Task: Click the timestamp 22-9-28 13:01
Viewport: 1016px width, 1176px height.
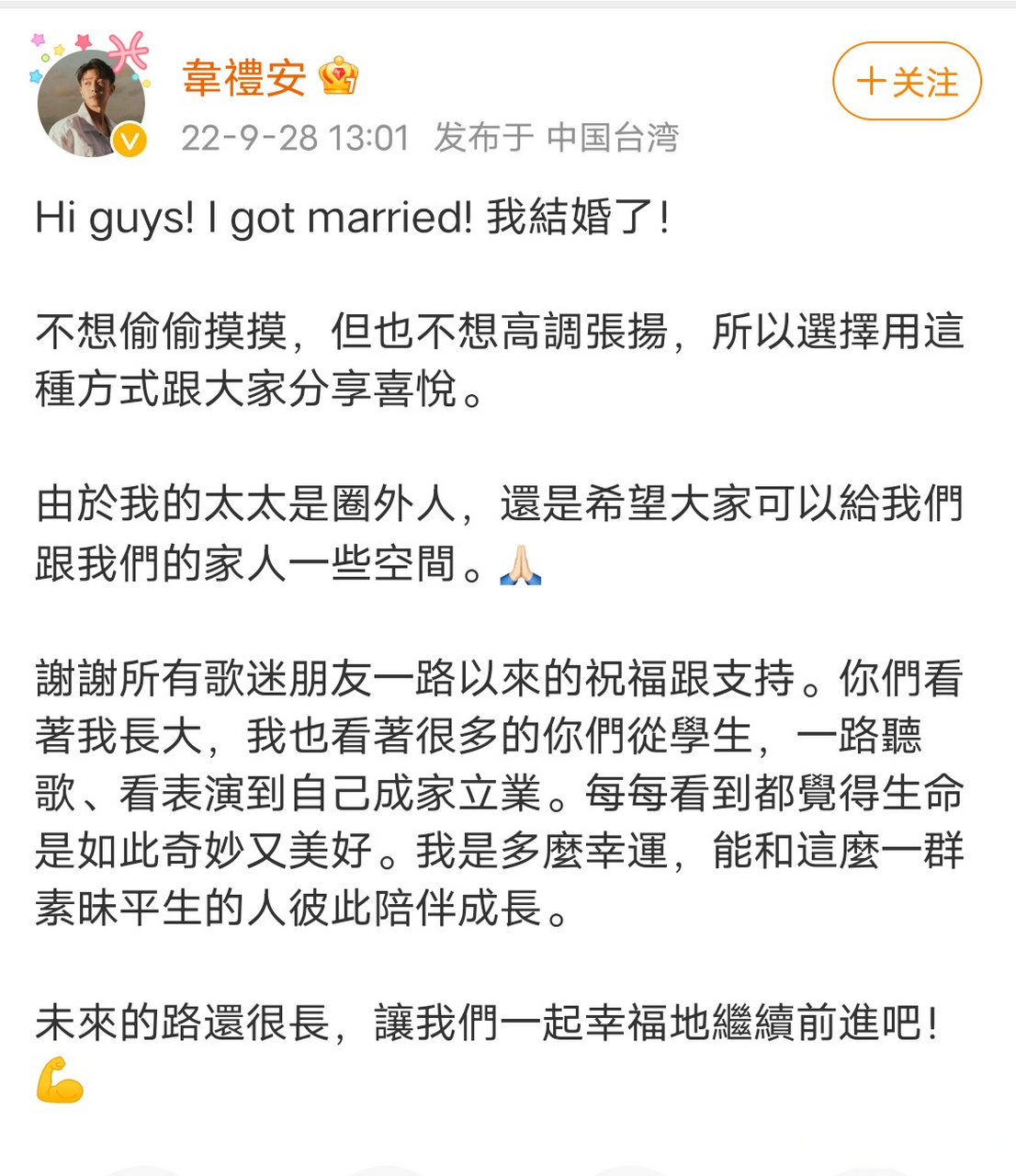Action: click(x=292, y=138)
